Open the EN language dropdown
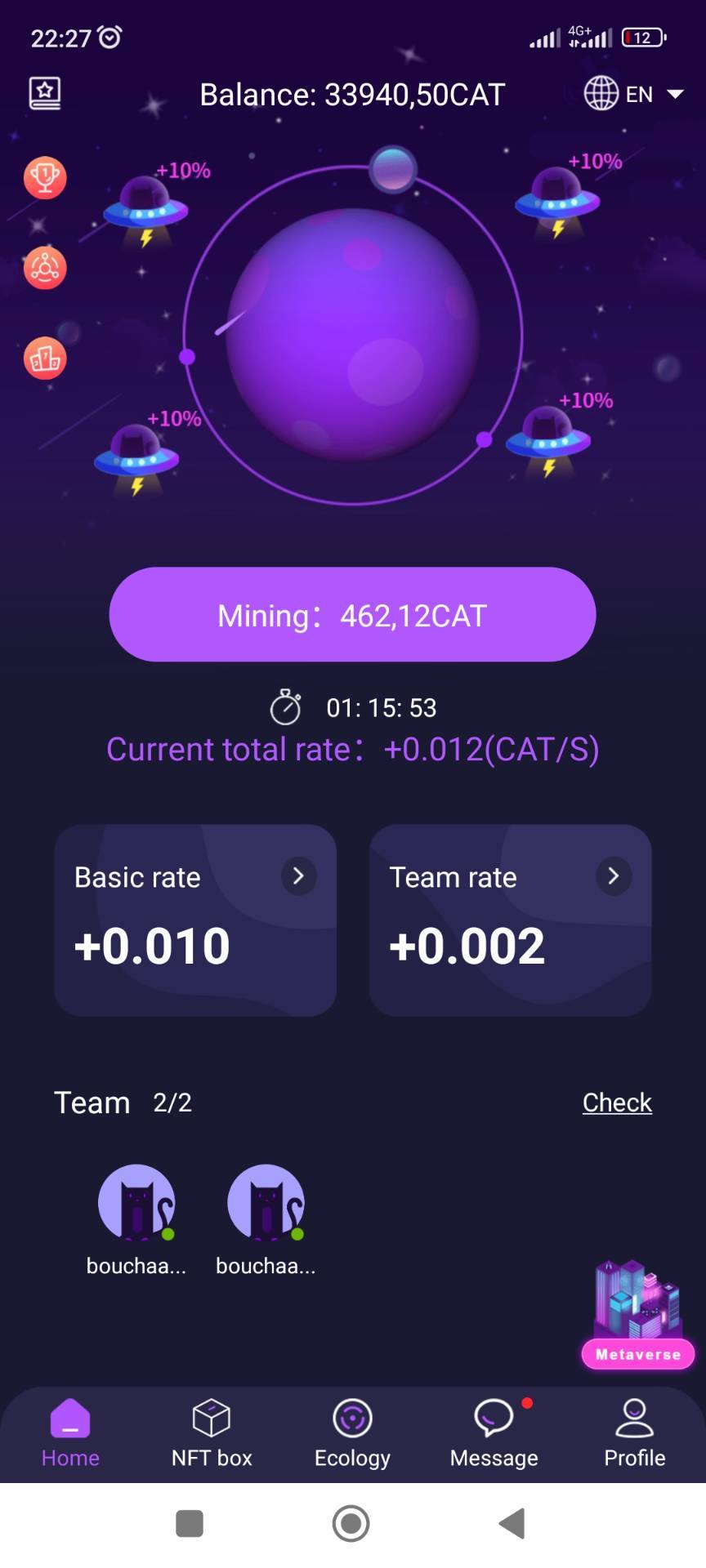The image size is (706, 1568). (634, 94)
